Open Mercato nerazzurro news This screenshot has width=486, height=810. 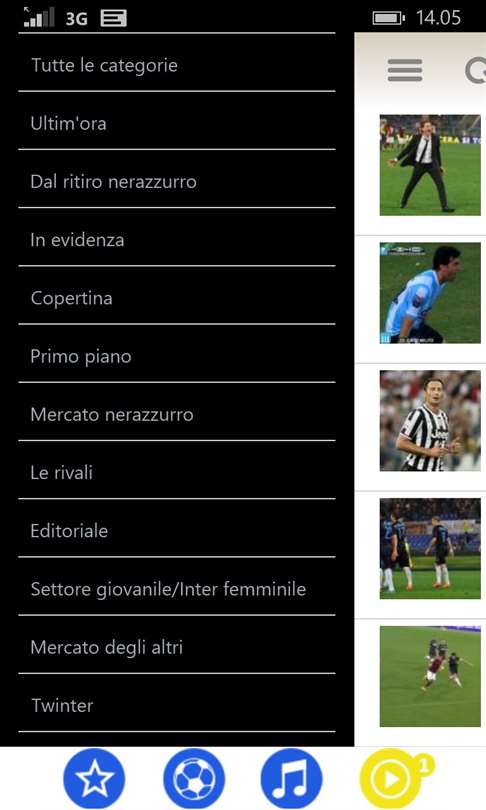tap(177, 413)
